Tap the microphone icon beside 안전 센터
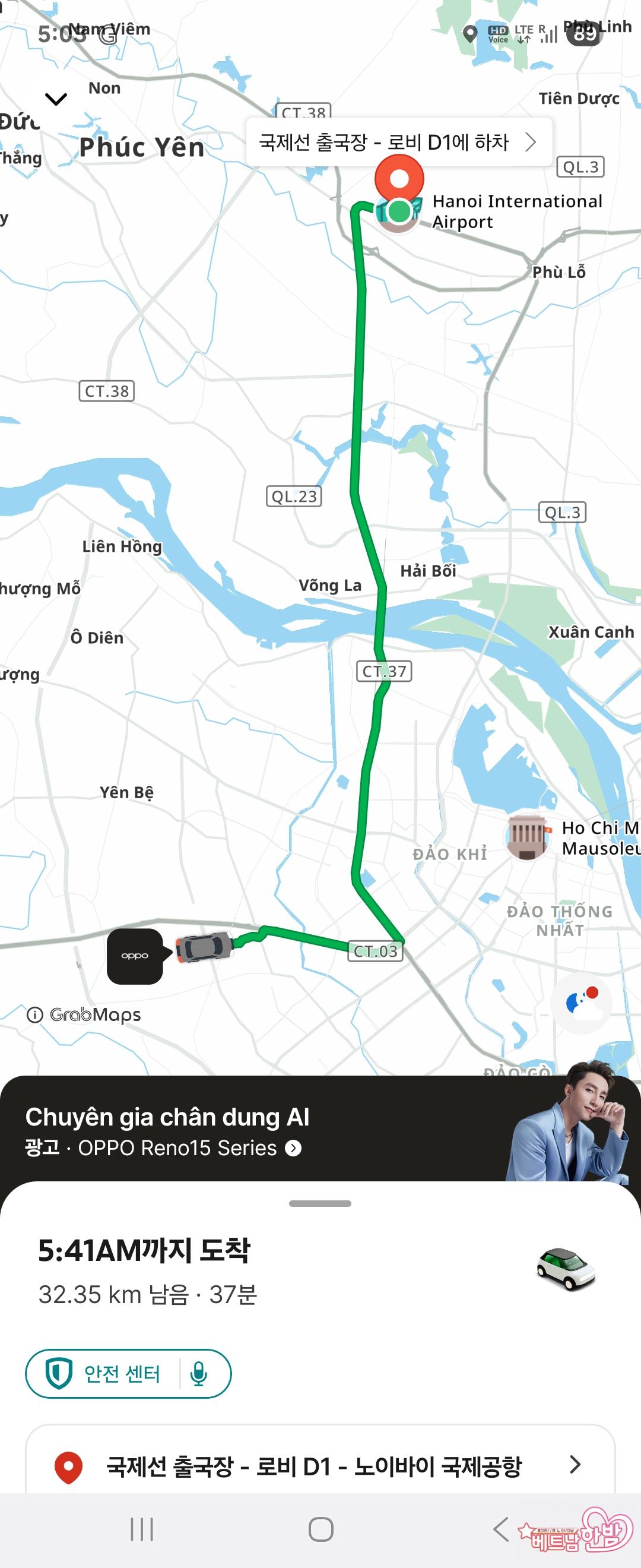 (x=199, y=1374)
